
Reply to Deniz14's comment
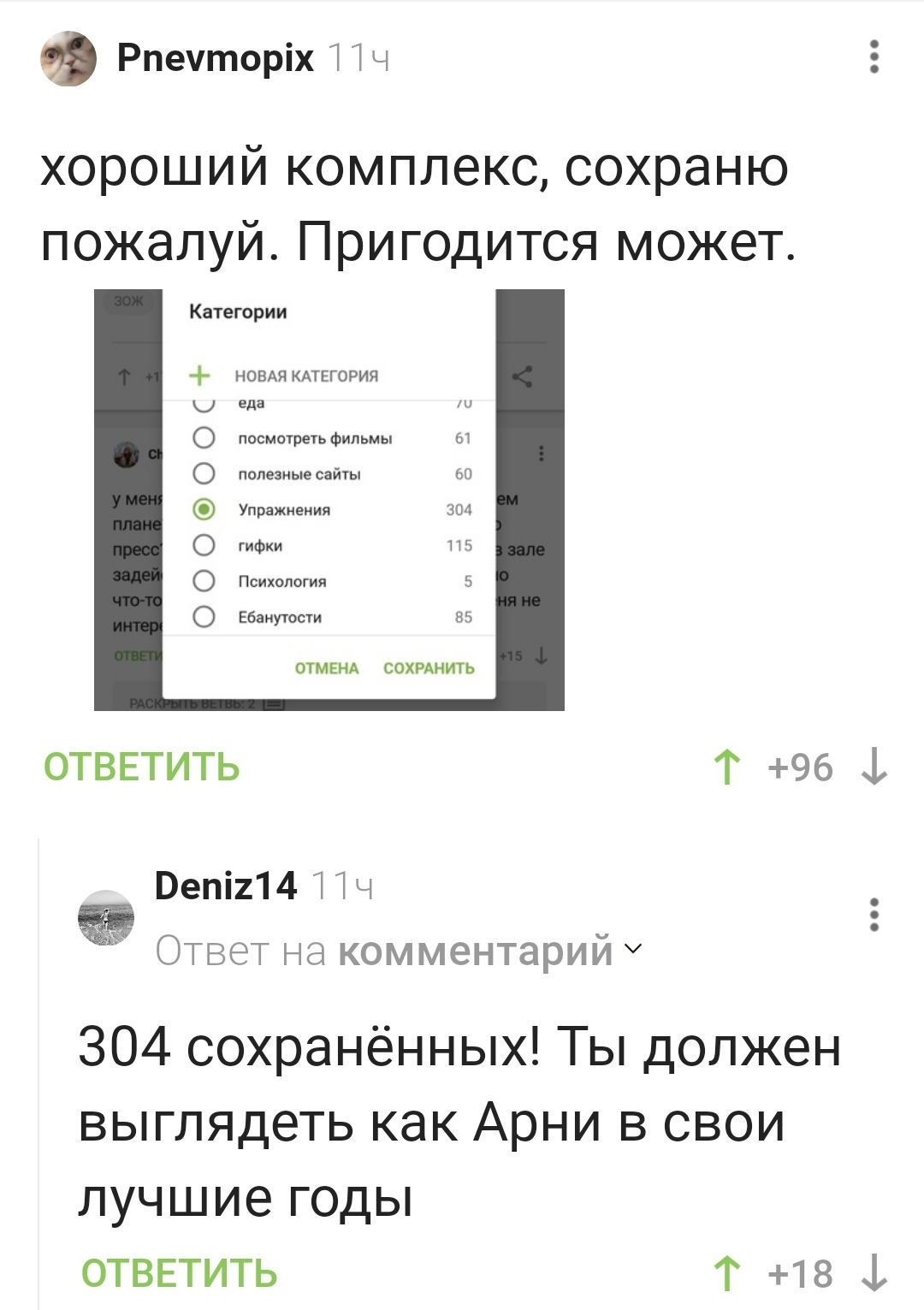[x=180, y=1273]
